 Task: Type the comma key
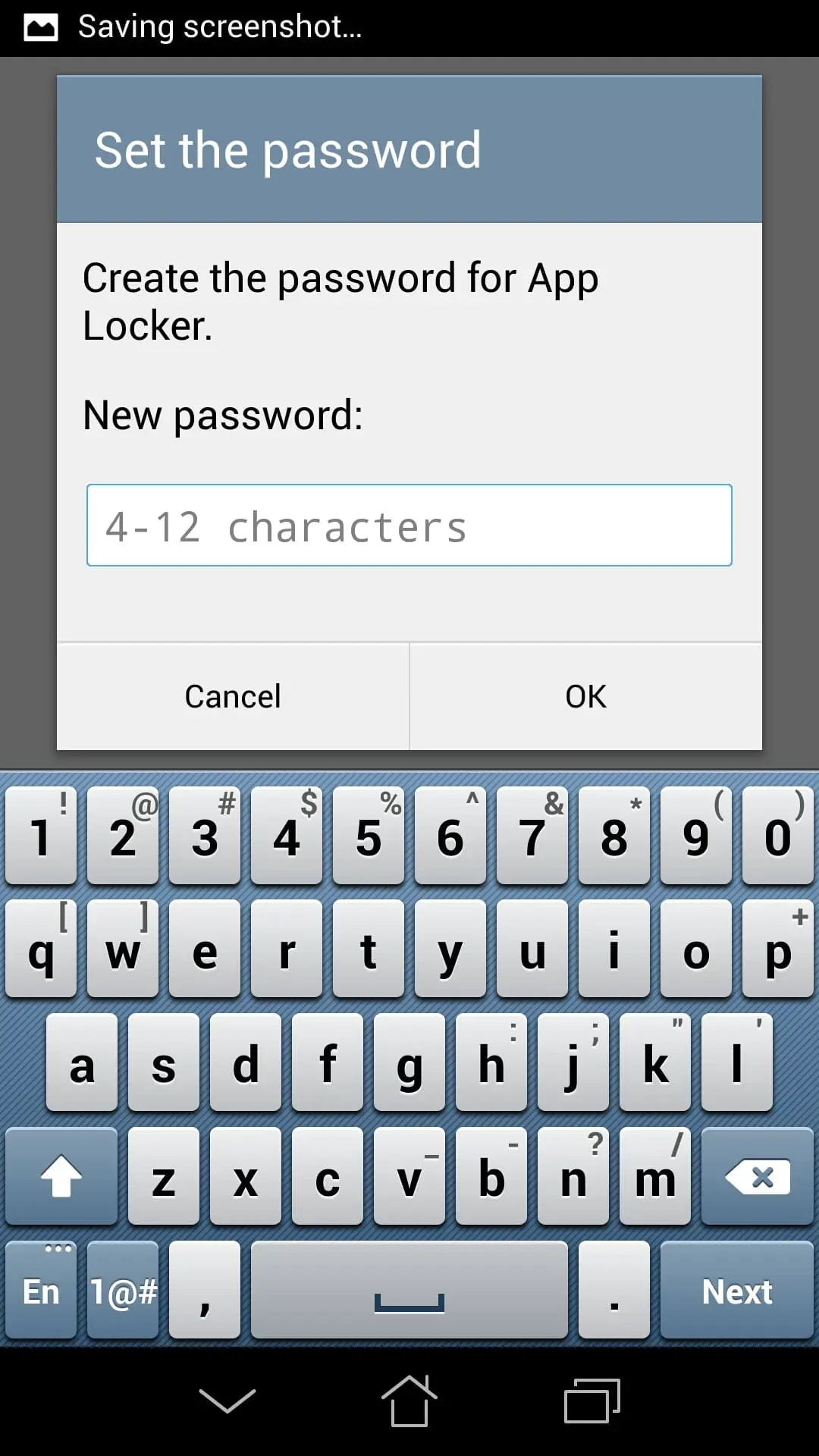tap(205, 1291)
